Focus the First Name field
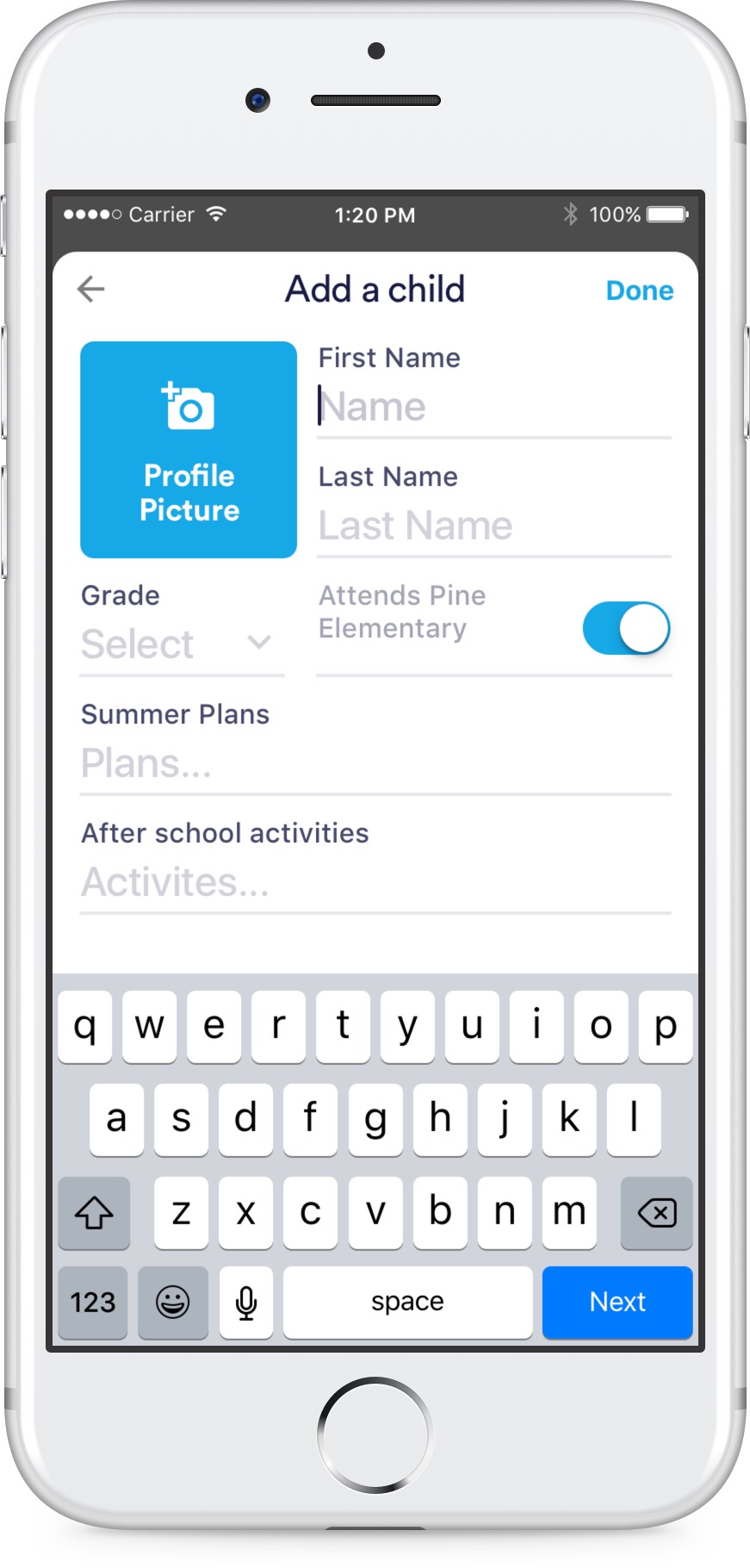This screenshot has height=1568, width=750. coord(493,407)
